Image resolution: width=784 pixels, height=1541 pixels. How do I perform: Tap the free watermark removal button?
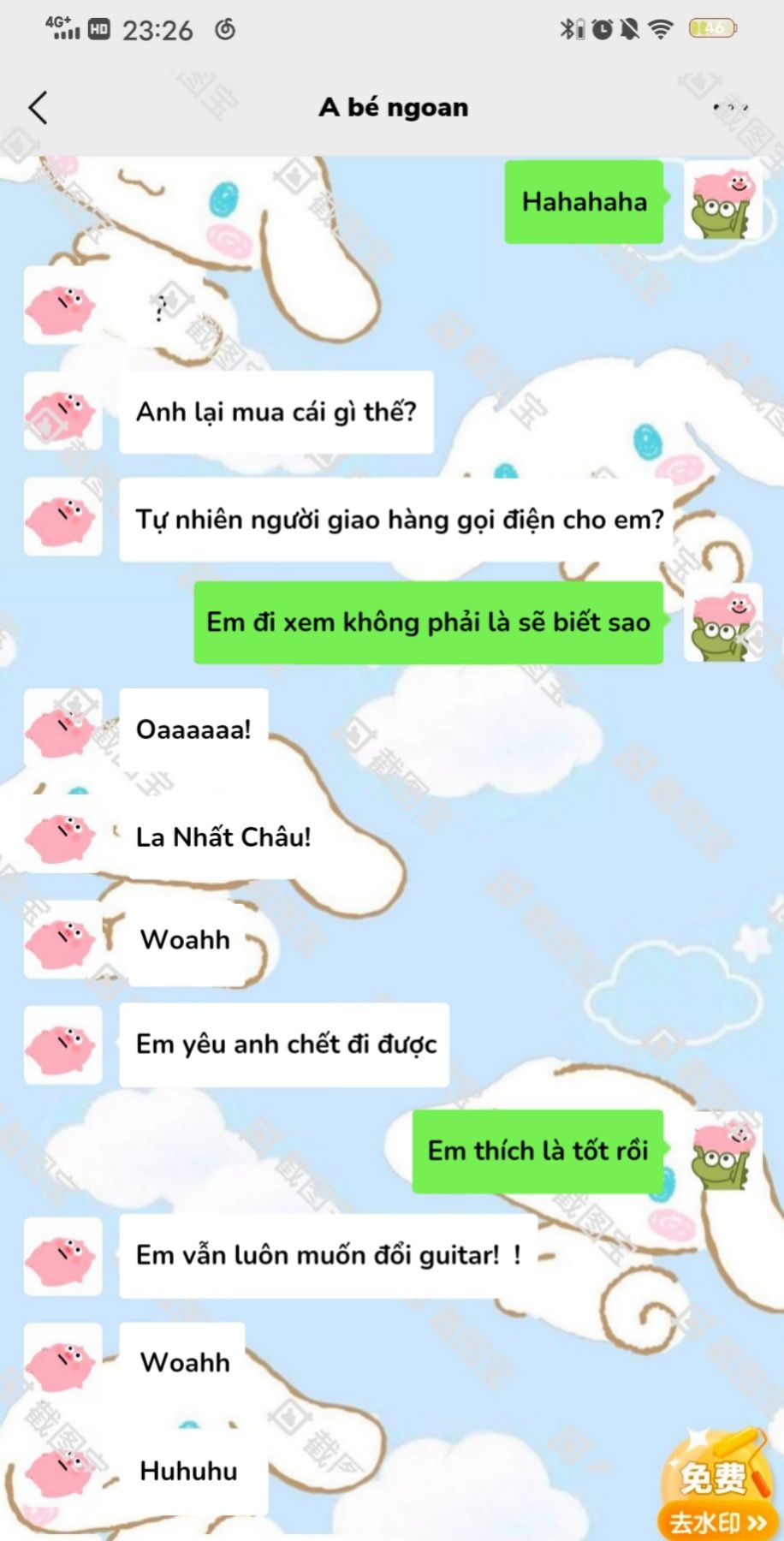[717, 1491]
